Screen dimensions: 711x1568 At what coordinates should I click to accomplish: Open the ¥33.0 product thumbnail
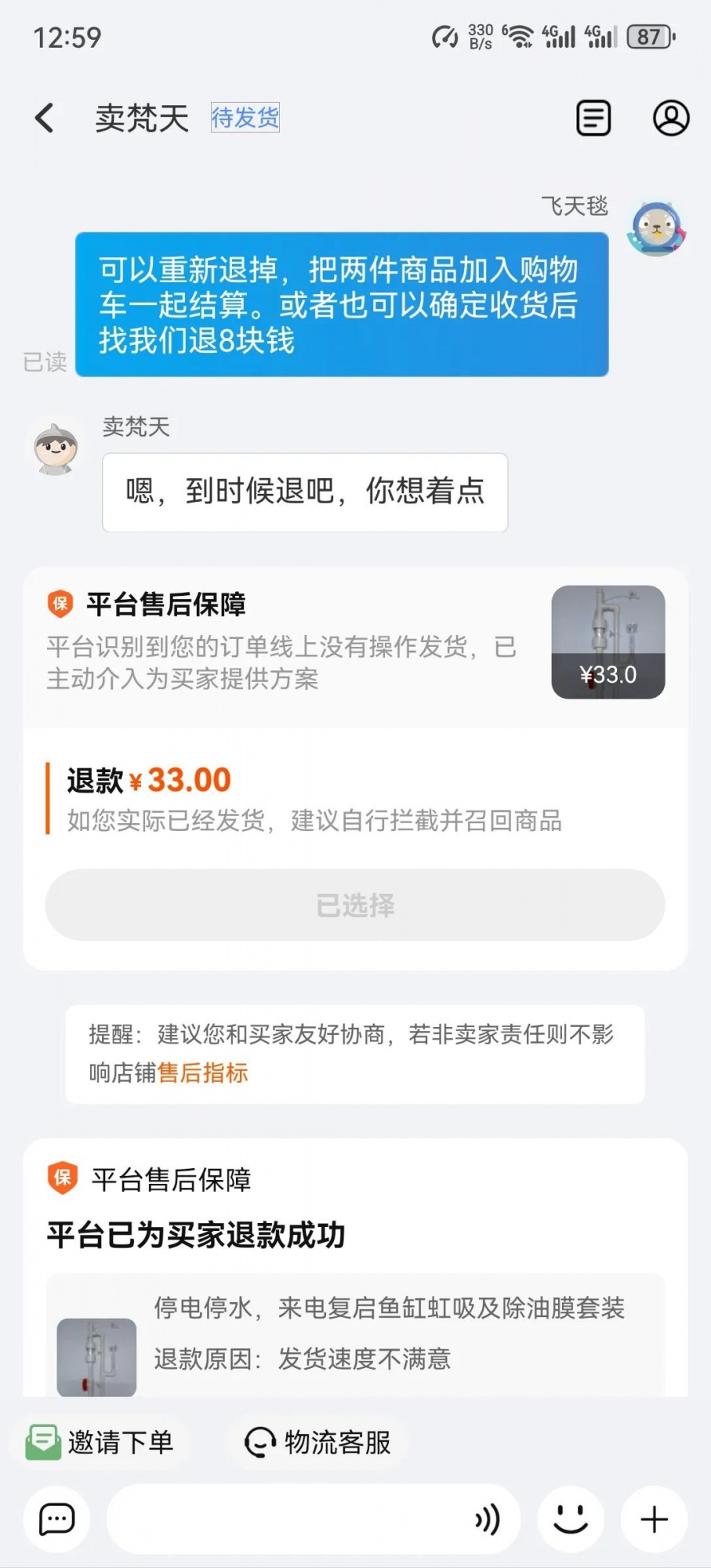point(608,642)
